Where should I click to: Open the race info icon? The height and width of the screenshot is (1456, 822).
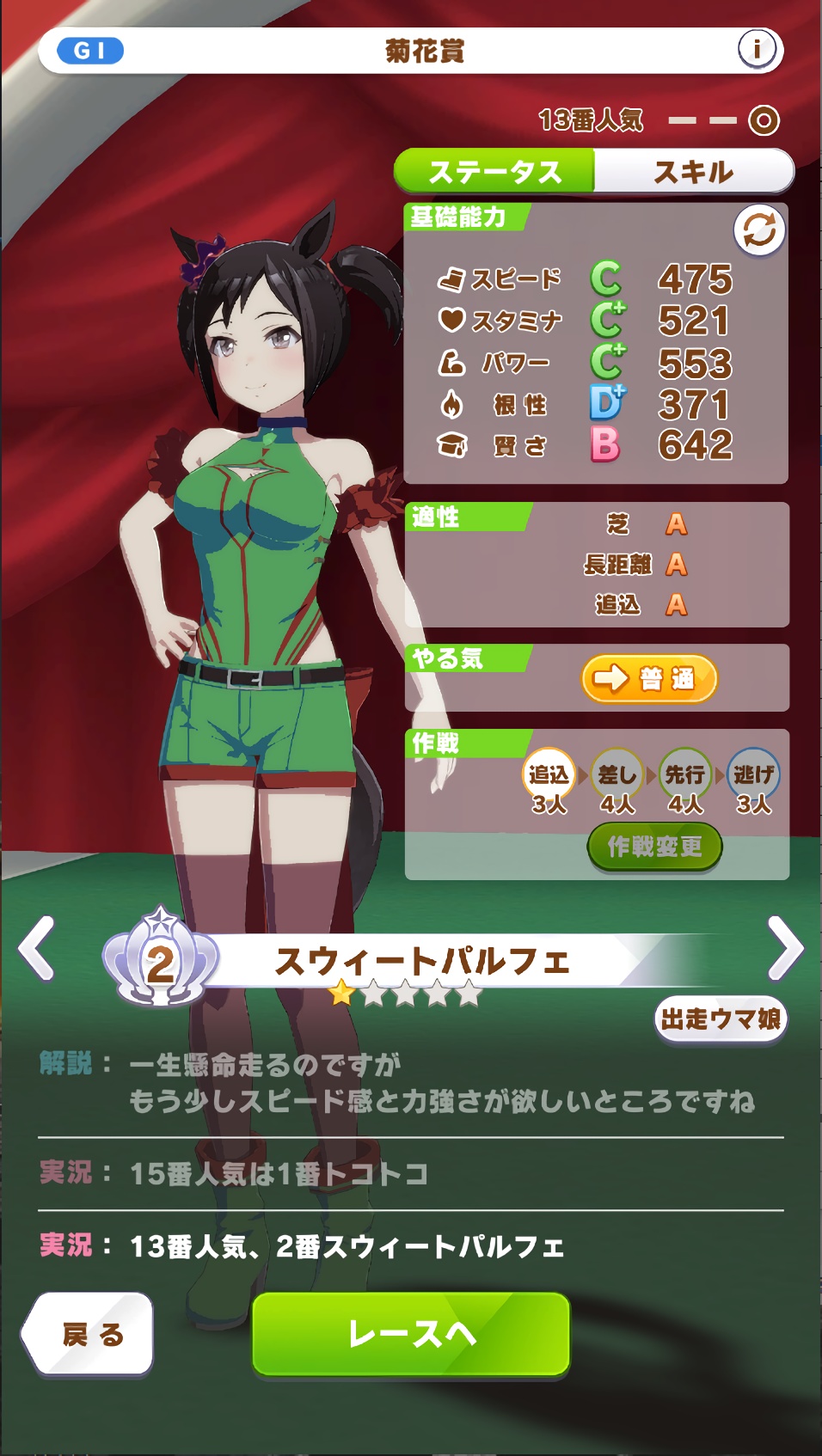pos(757,50)
